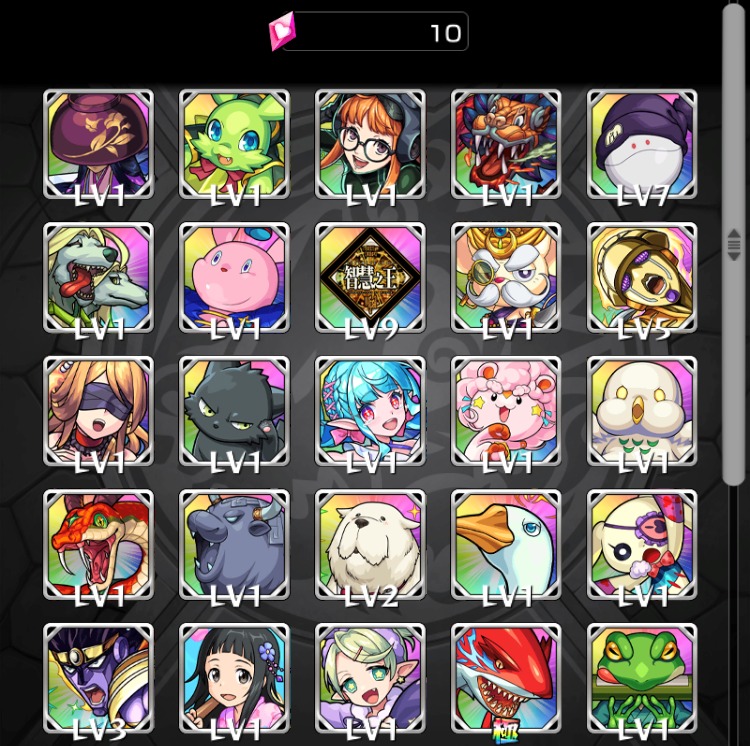Choose the blindfolded blonde character tile
The image size is (750, 746).
[x=98, y=411]
